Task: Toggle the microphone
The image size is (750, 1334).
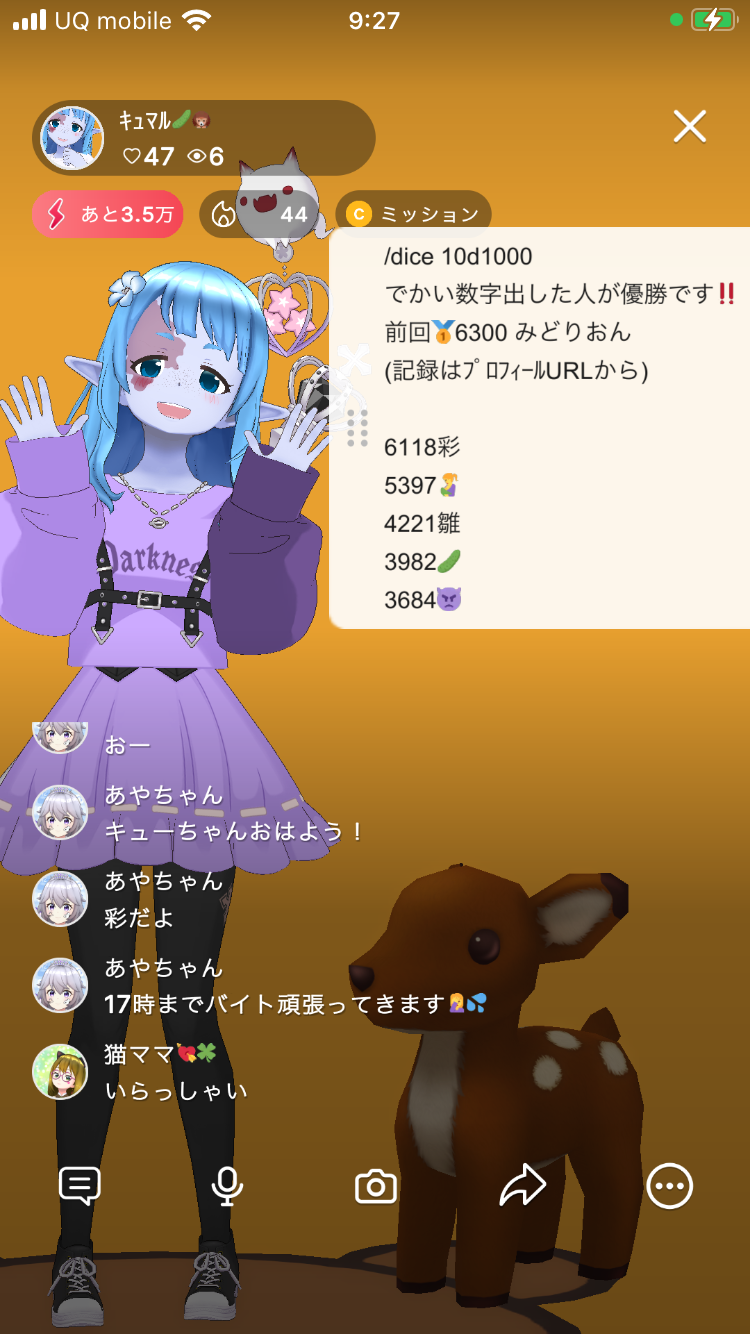Action: [228, 1187]
